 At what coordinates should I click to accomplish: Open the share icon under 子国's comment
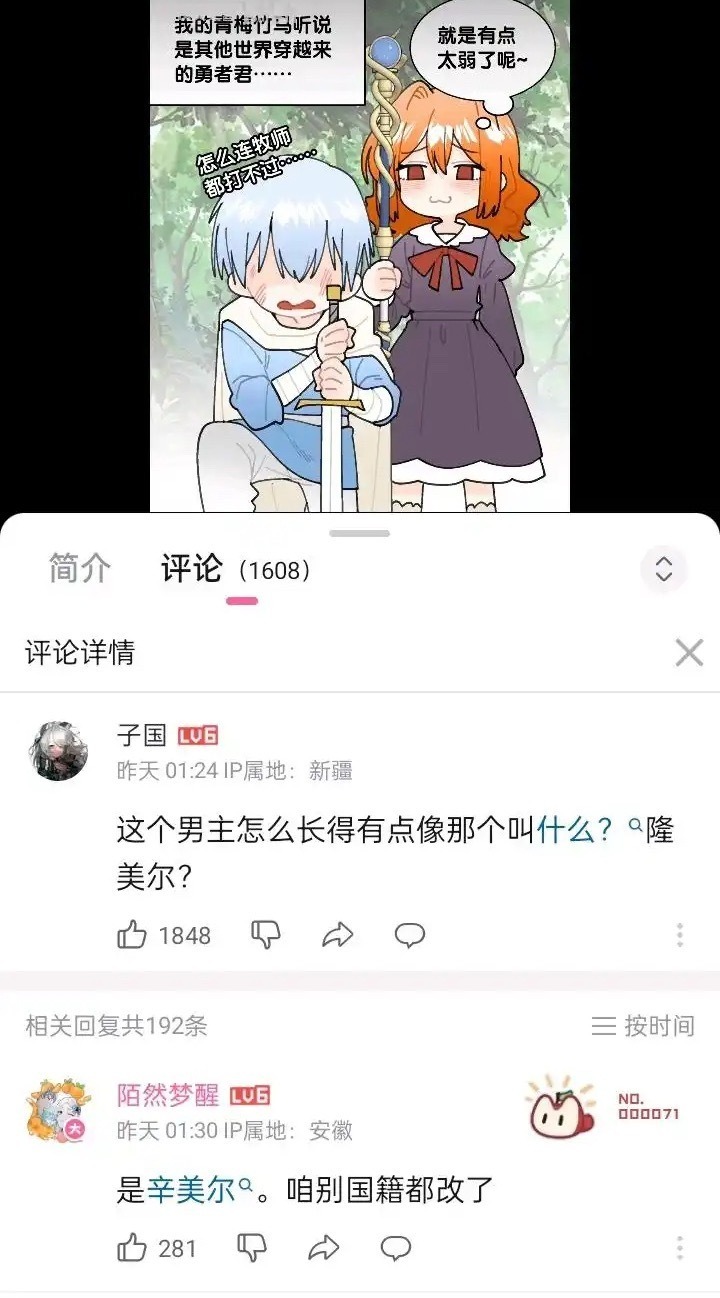[339, 935]
